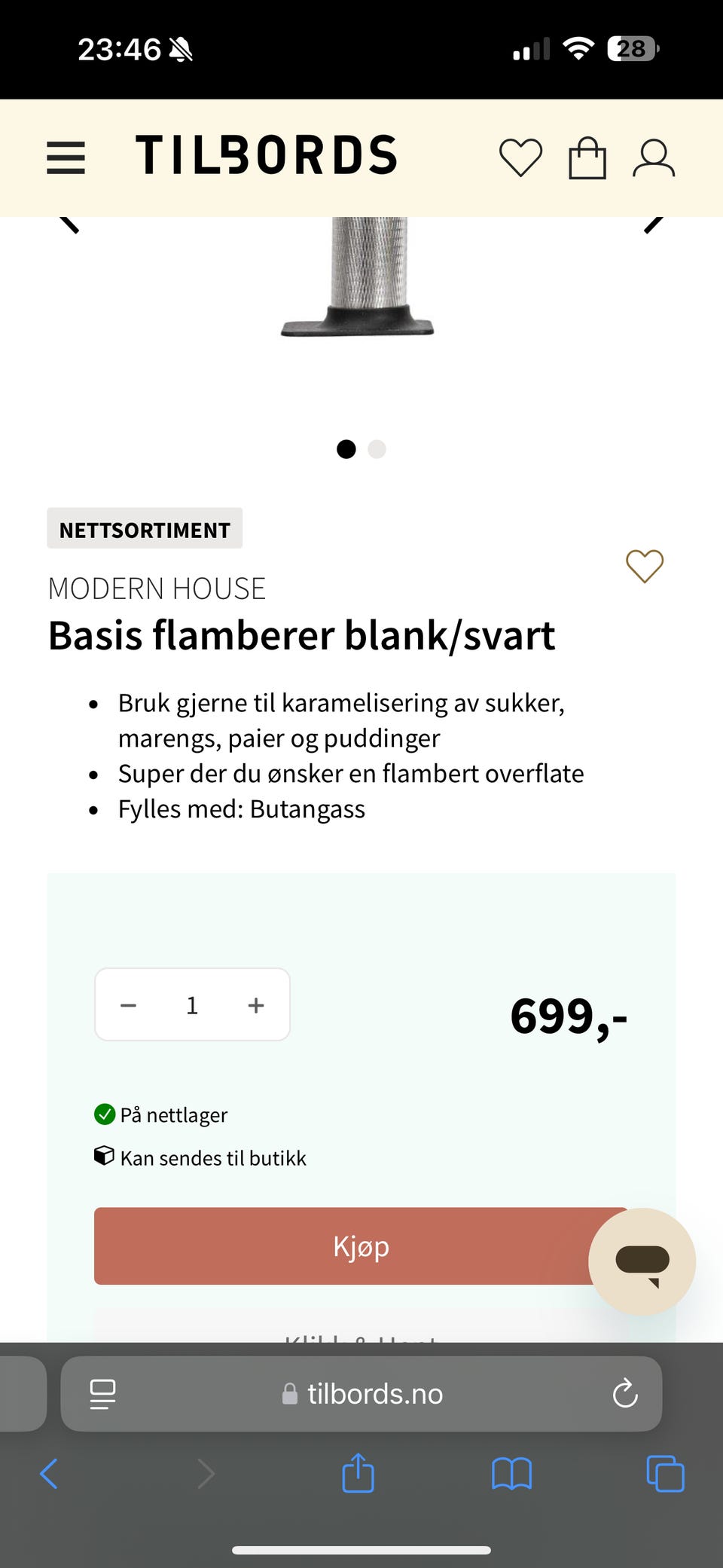Image resolution: width=723 pixels, height=1568 pixels.
Task: Go to the TILBORDS homepage via the logo
Action: (x=265, y=154)
